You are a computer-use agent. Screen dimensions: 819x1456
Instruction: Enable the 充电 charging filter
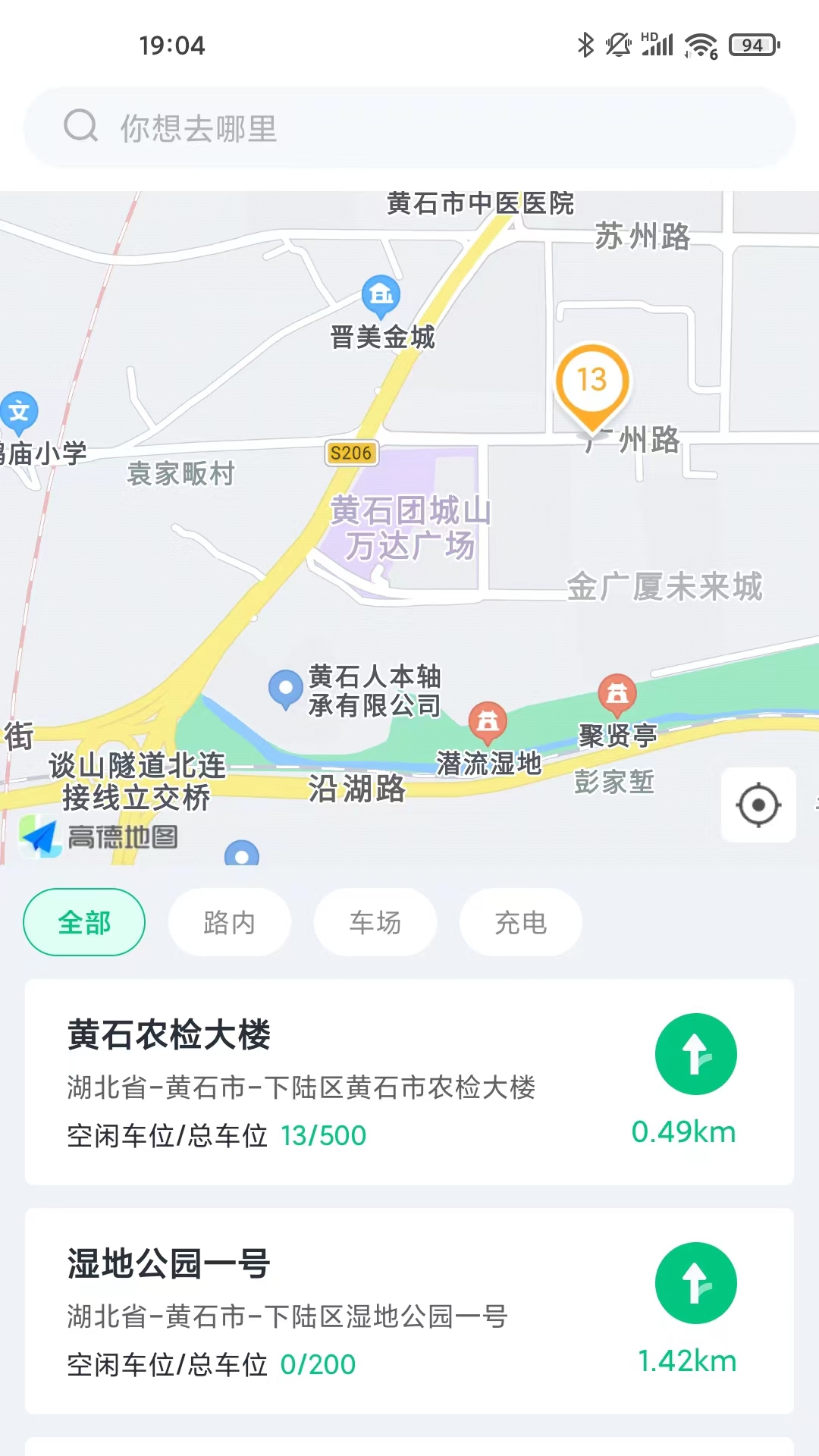(x=520, y=922)
